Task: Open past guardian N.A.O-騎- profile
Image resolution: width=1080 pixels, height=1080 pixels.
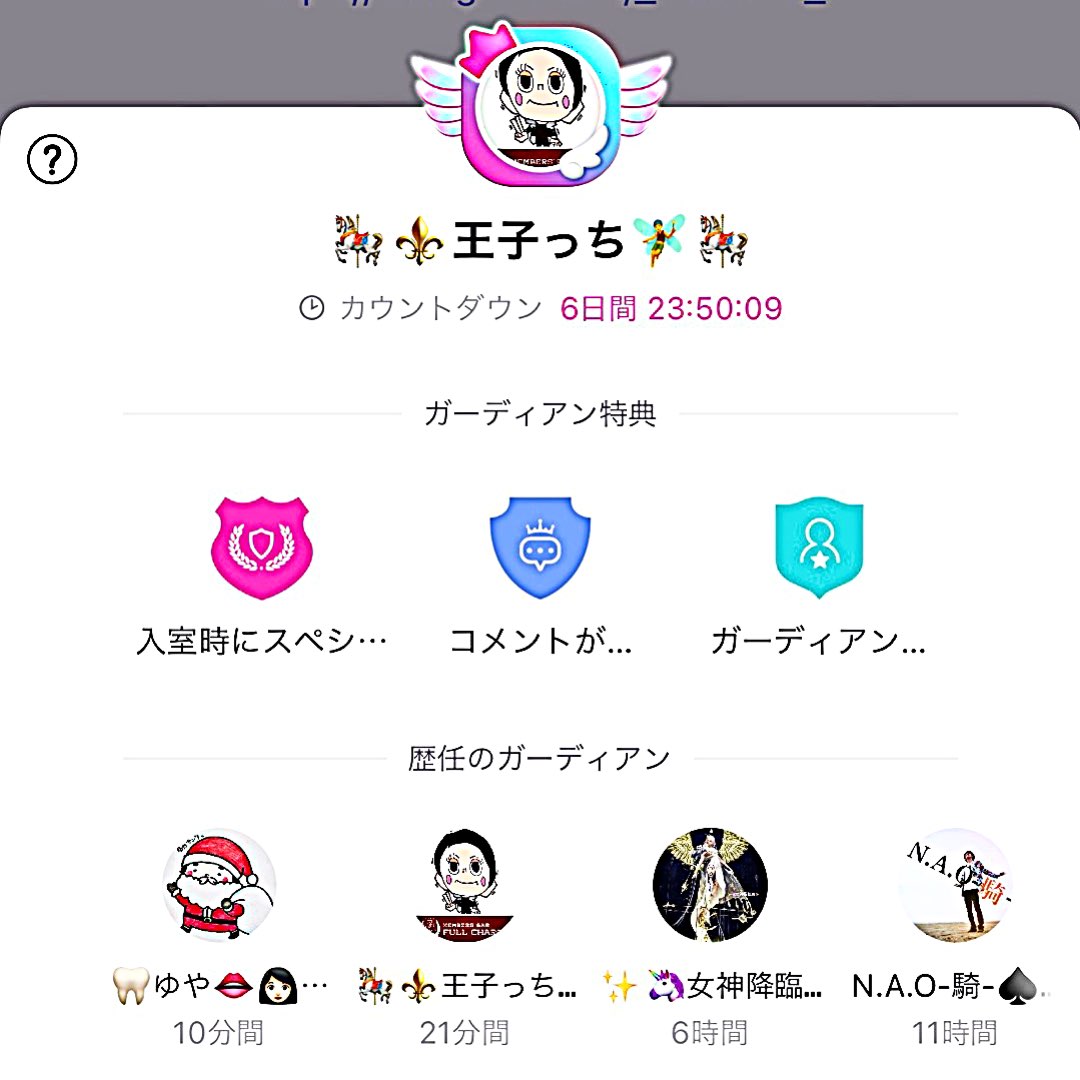Action: [955, 885]
